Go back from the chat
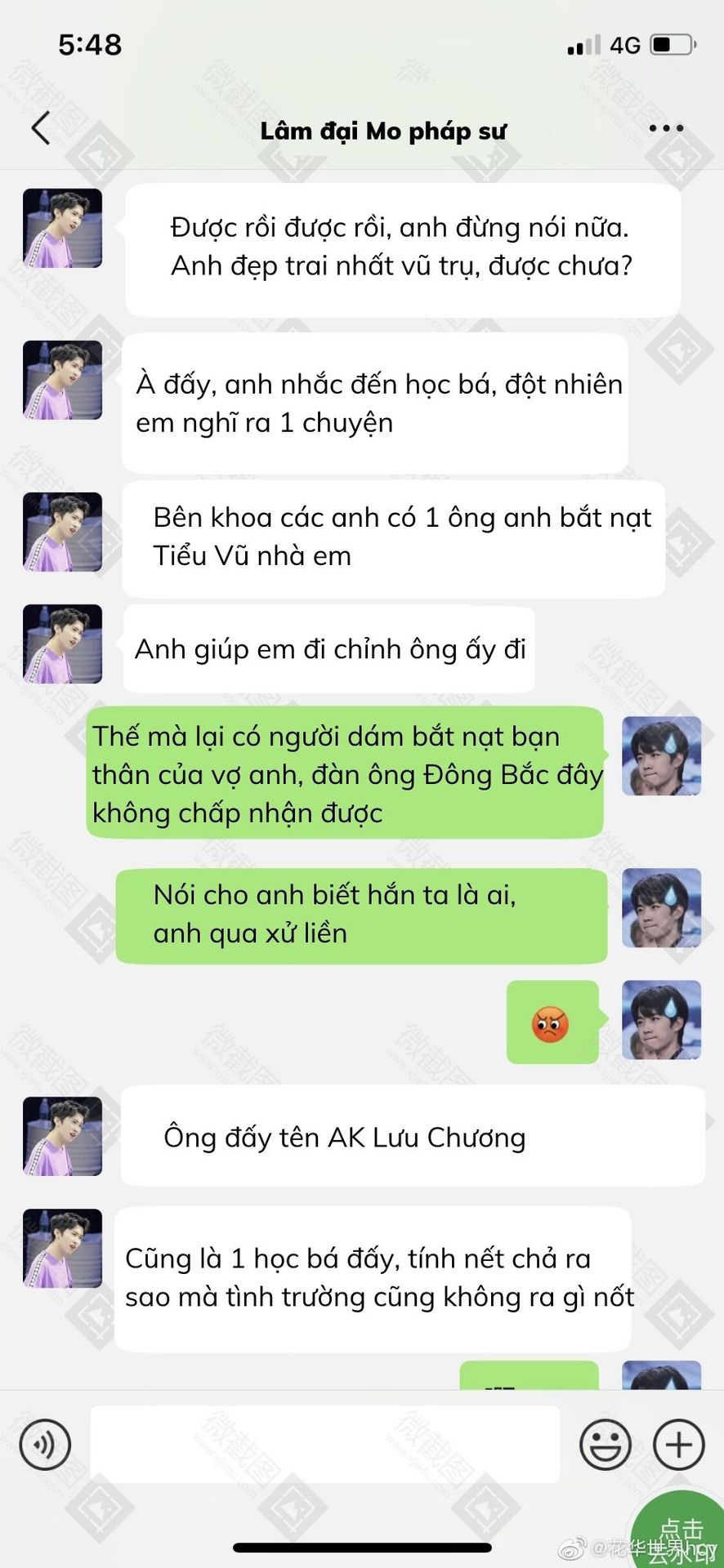Screen dimensions: 724x1568 [x=41, y=128]
